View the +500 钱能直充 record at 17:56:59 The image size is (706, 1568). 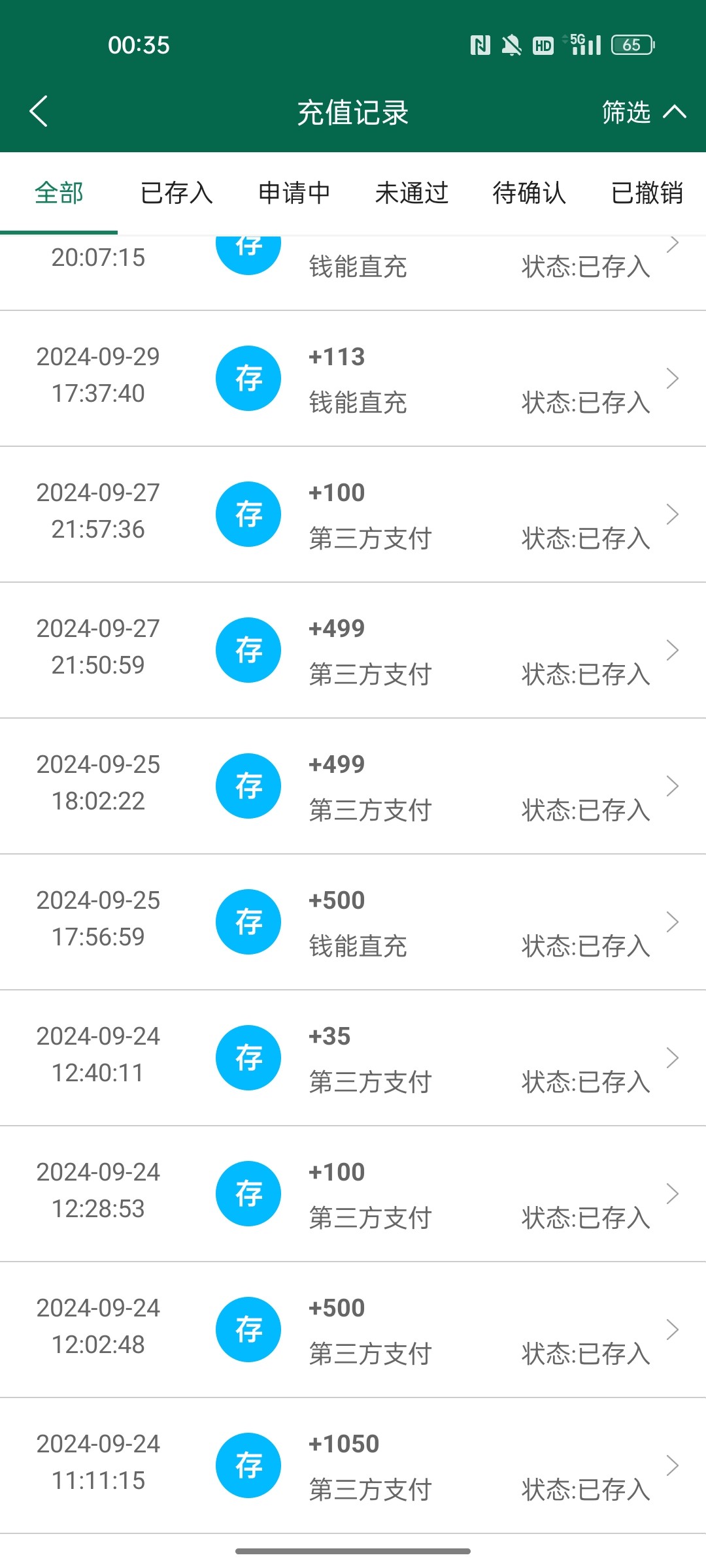[x=353, y=923]
